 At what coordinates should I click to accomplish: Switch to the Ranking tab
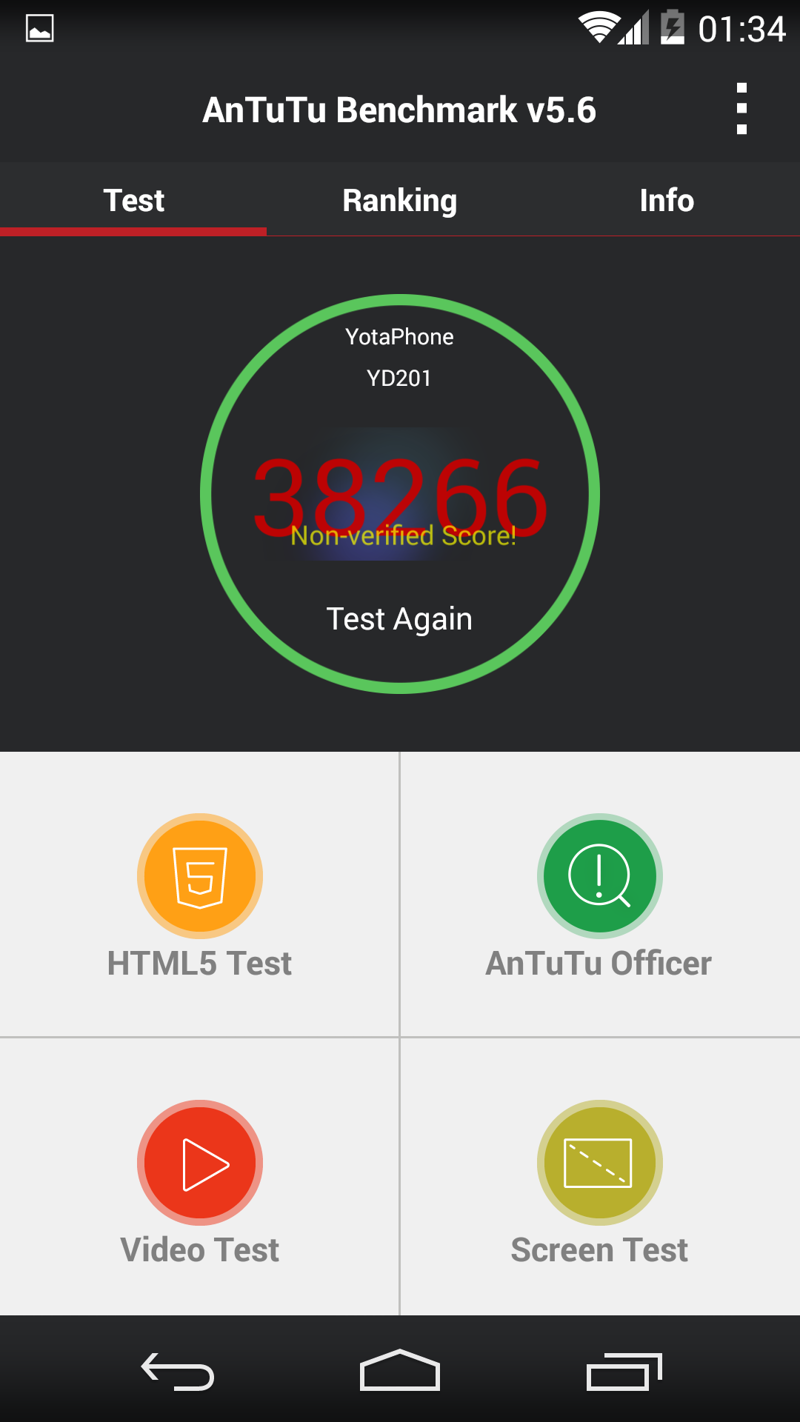tap(399, 200)
